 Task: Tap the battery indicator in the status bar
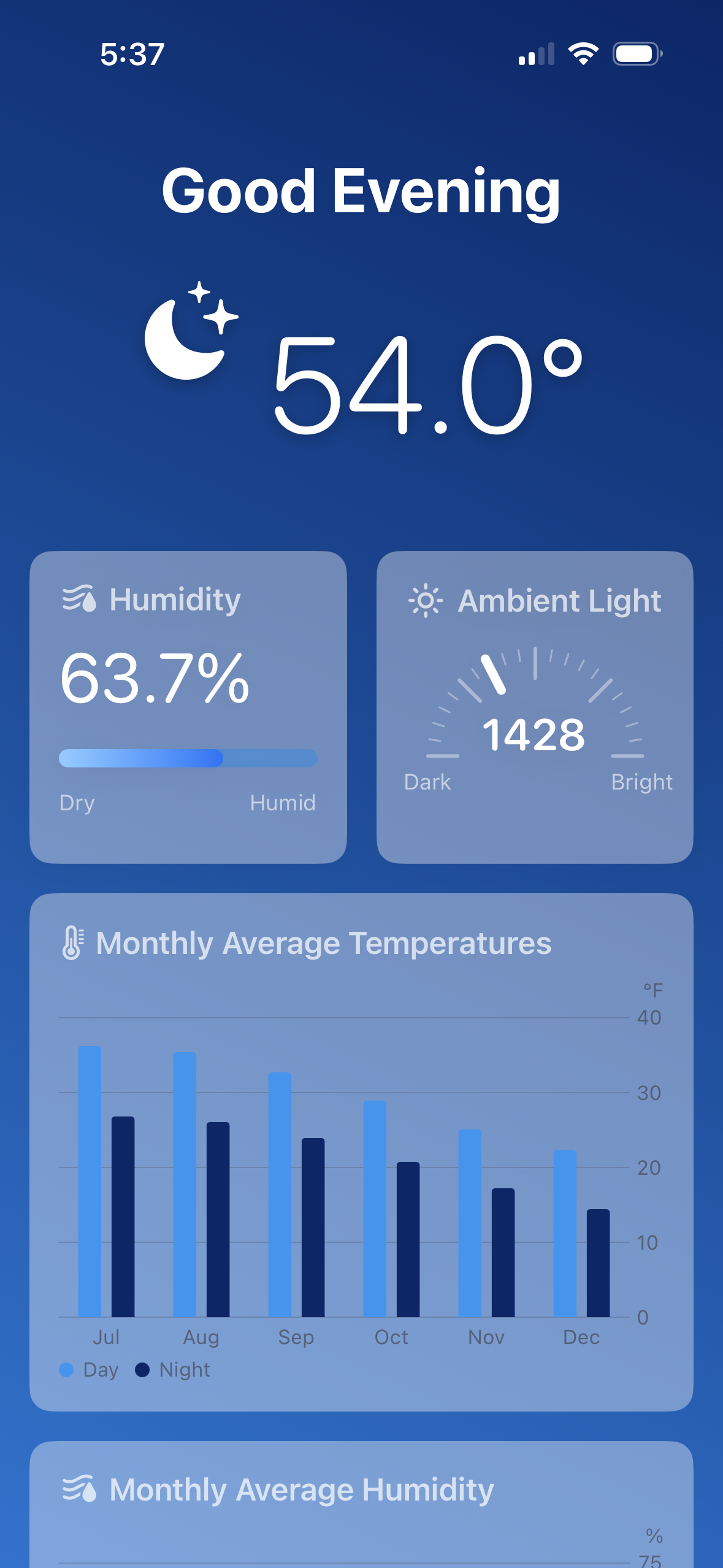pos(635,55)
